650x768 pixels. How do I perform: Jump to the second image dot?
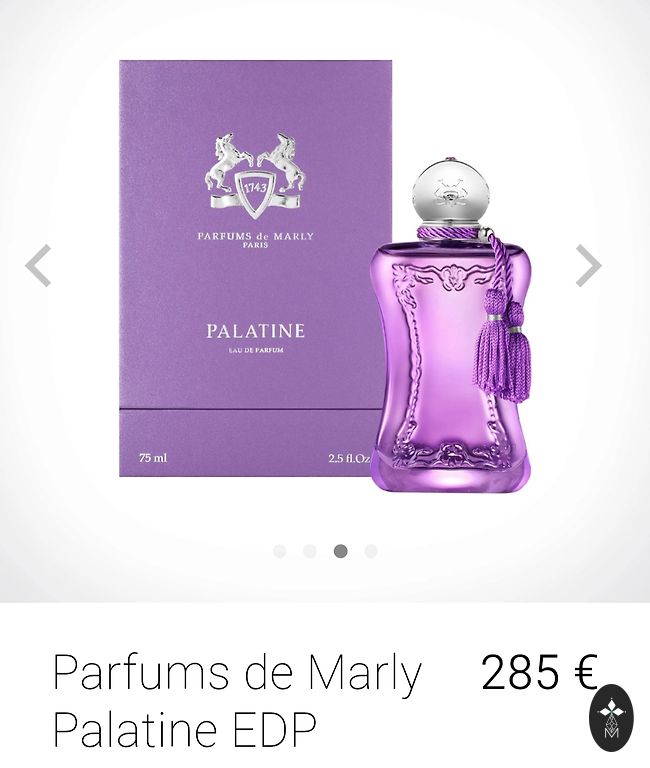coord(310,551)
